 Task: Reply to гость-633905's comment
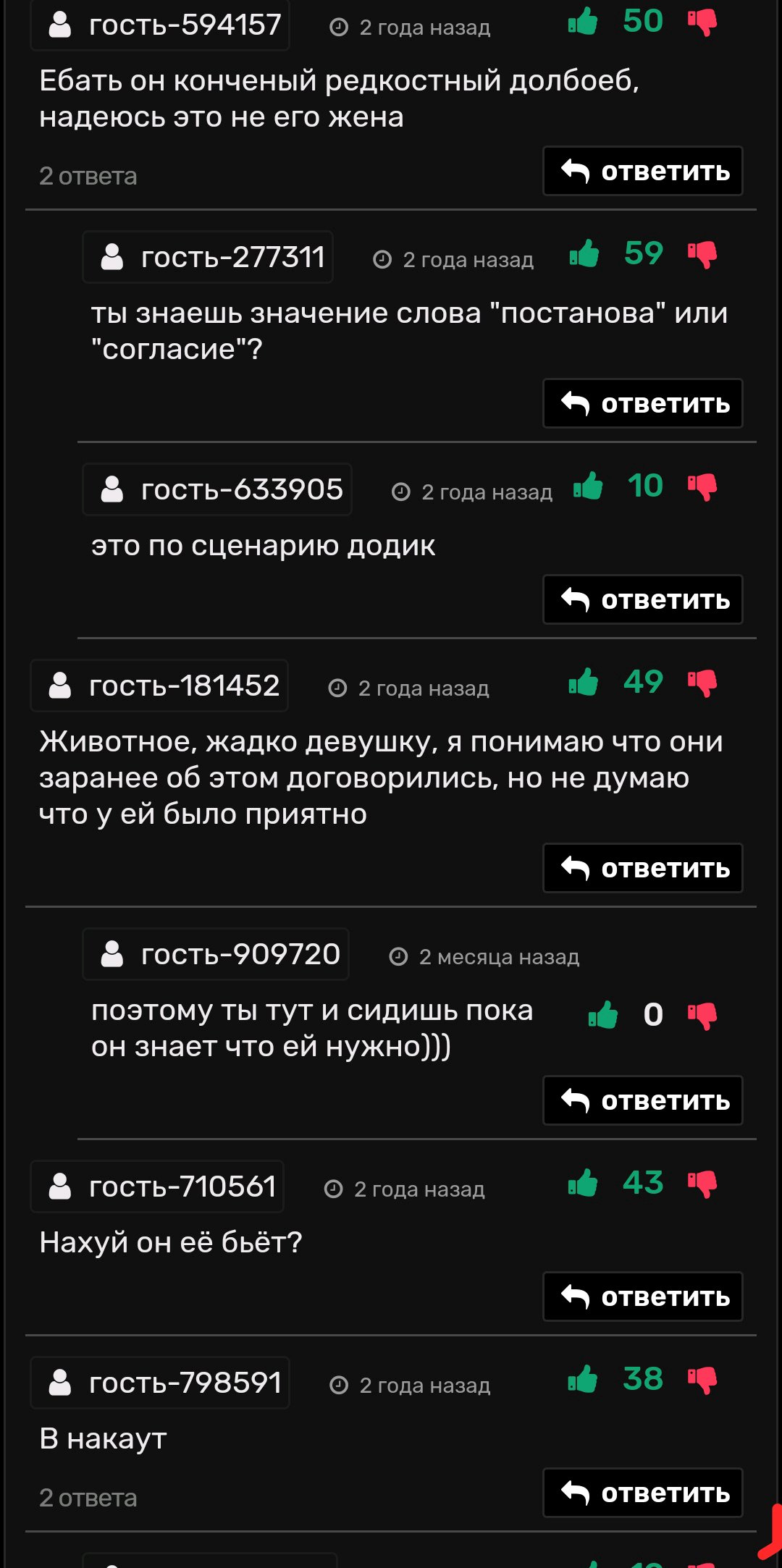(643, 599)
